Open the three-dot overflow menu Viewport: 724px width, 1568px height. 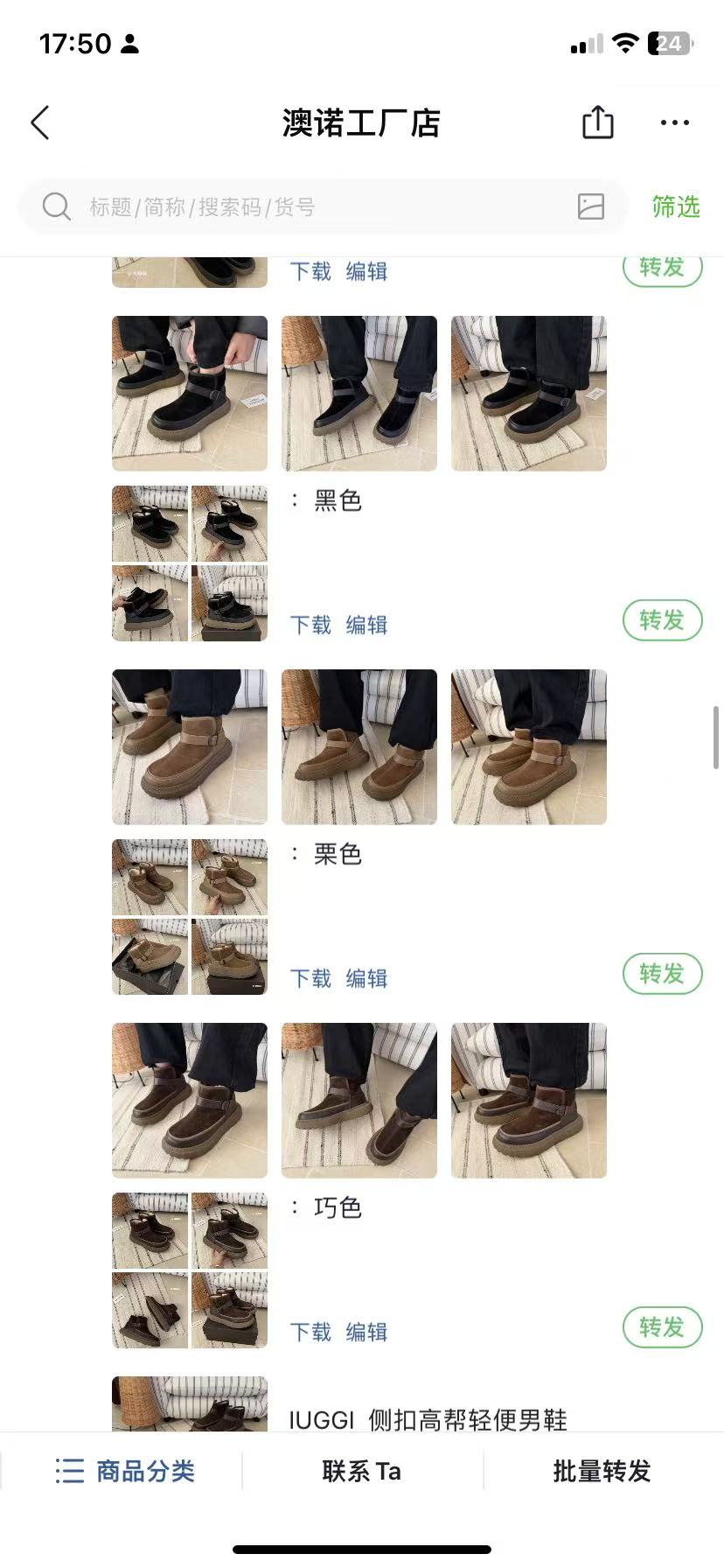tap(674, 123)
